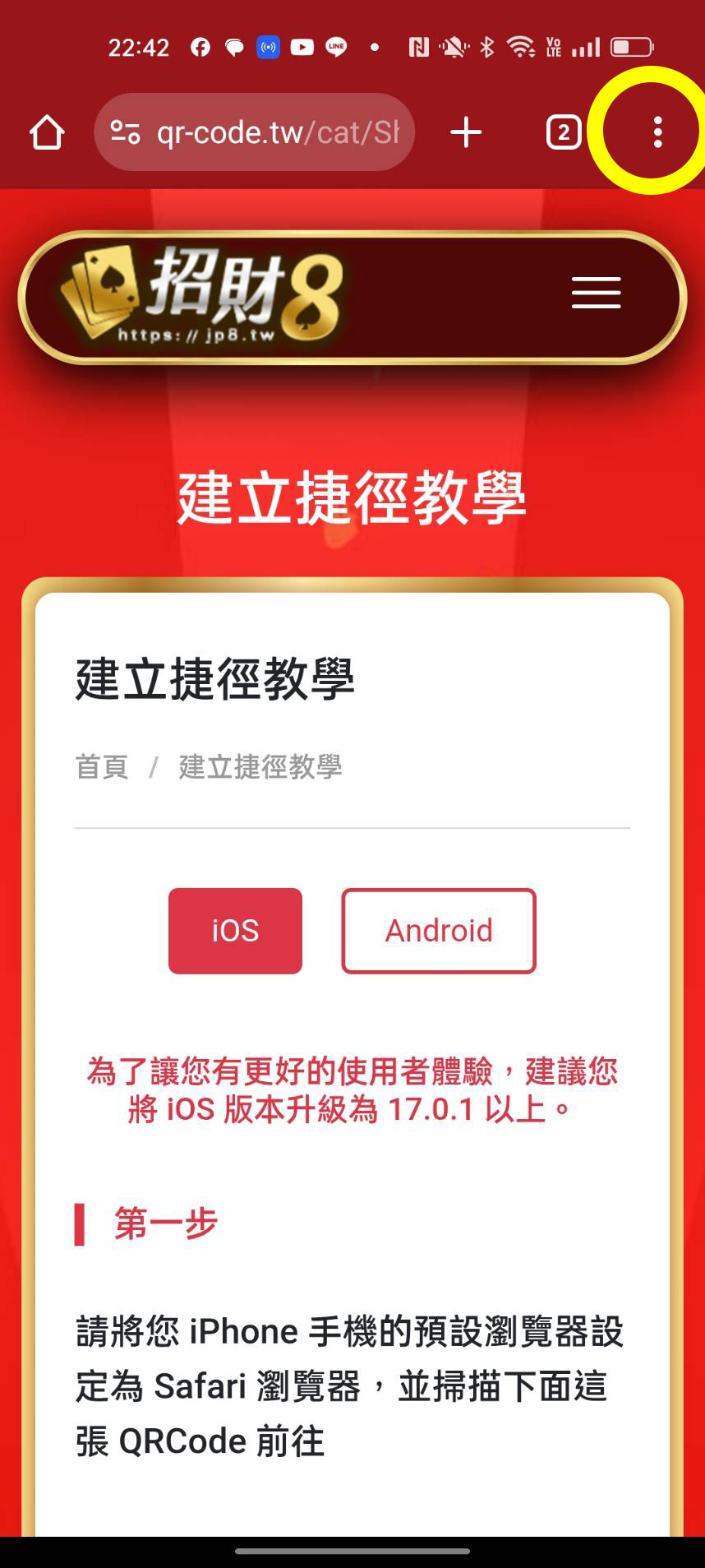This screenshot has width=705, height=1568.
Task: Select the iOS tutorial tab
Action: pos(235,931)
